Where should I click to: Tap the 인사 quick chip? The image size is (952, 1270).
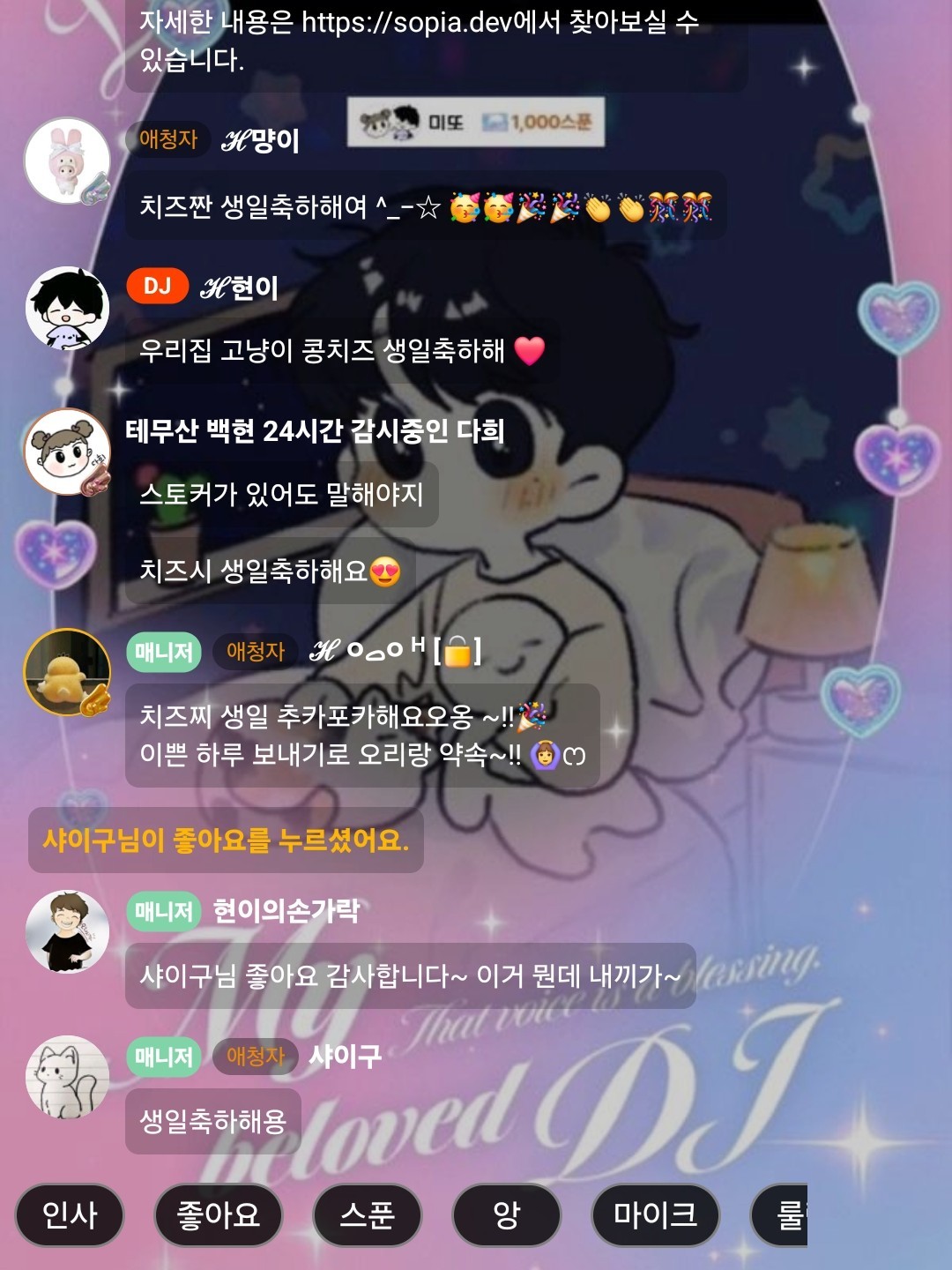[x=70, y=1215]
